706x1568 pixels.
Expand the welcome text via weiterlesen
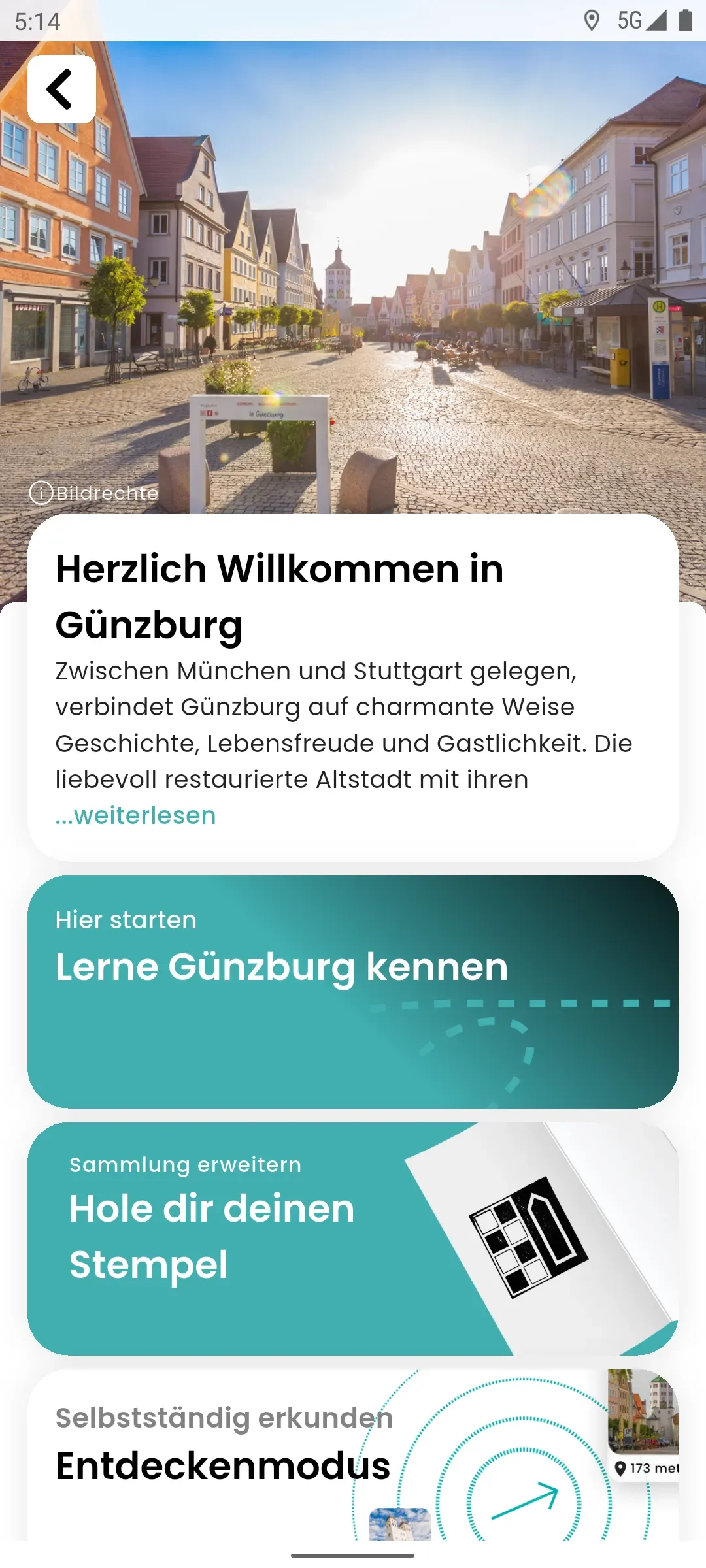click(x=135, y=815)
